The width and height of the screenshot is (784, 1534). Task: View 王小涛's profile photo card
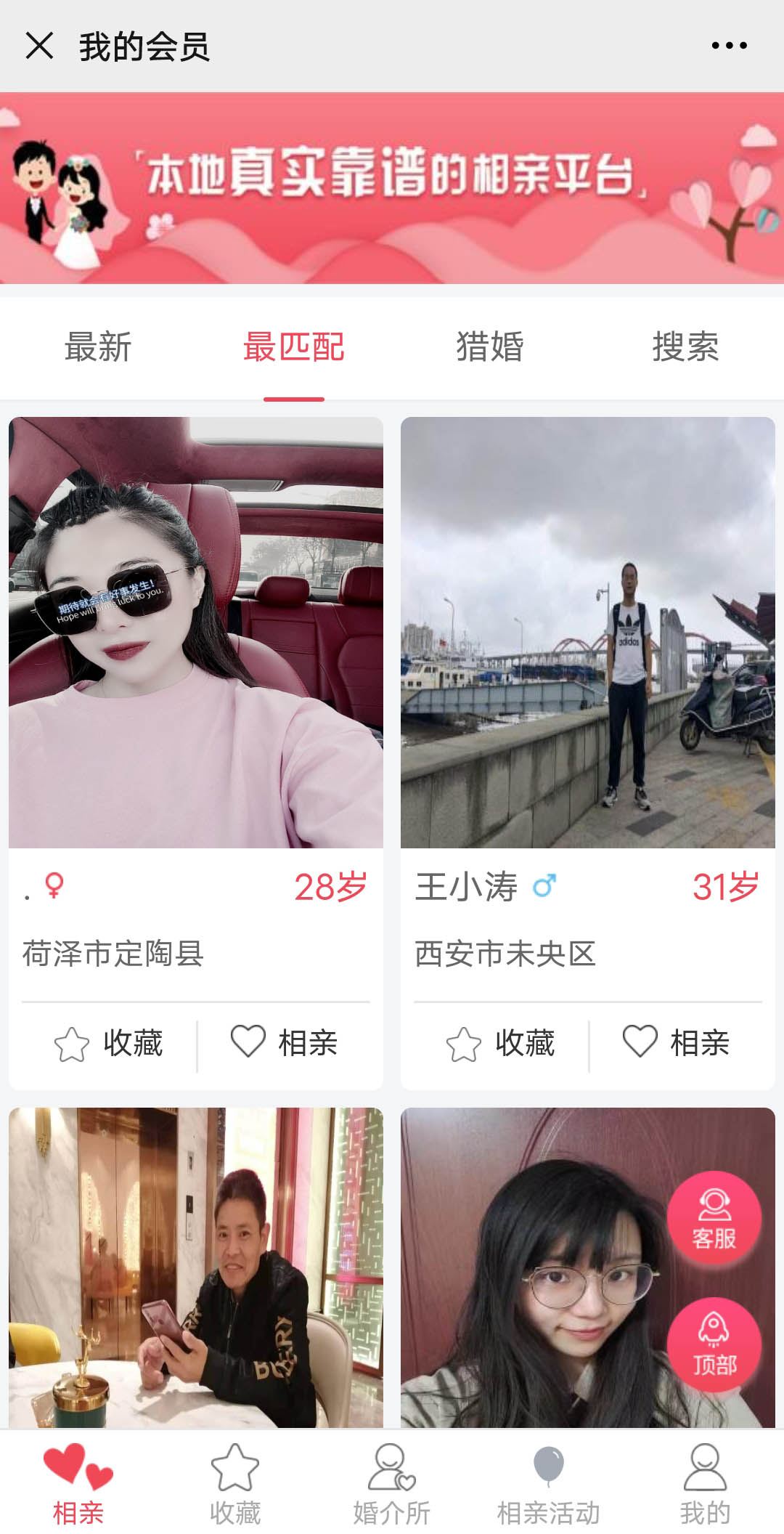[588, 632]
